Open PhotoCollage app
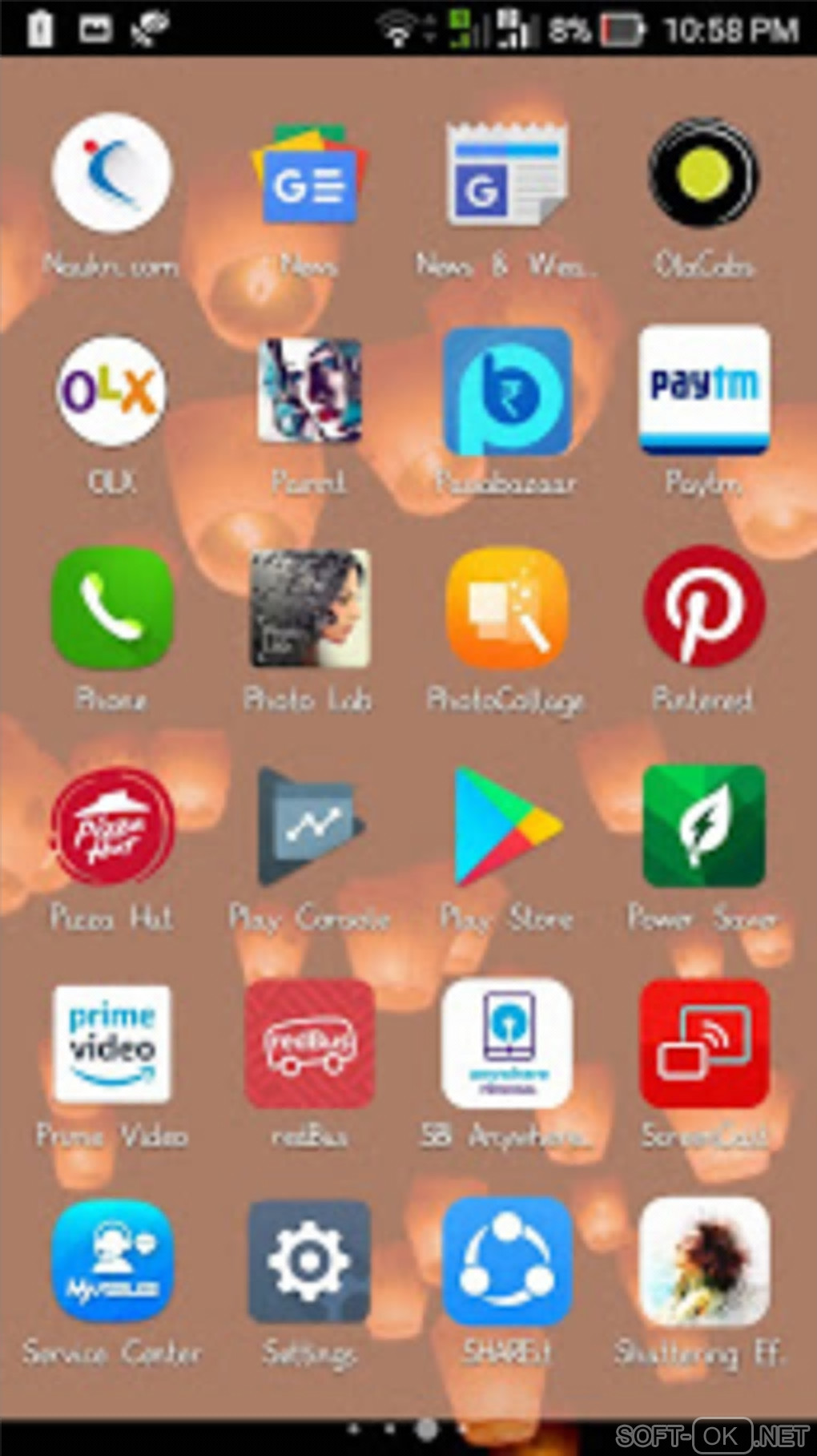 click(x=507, y=607)
